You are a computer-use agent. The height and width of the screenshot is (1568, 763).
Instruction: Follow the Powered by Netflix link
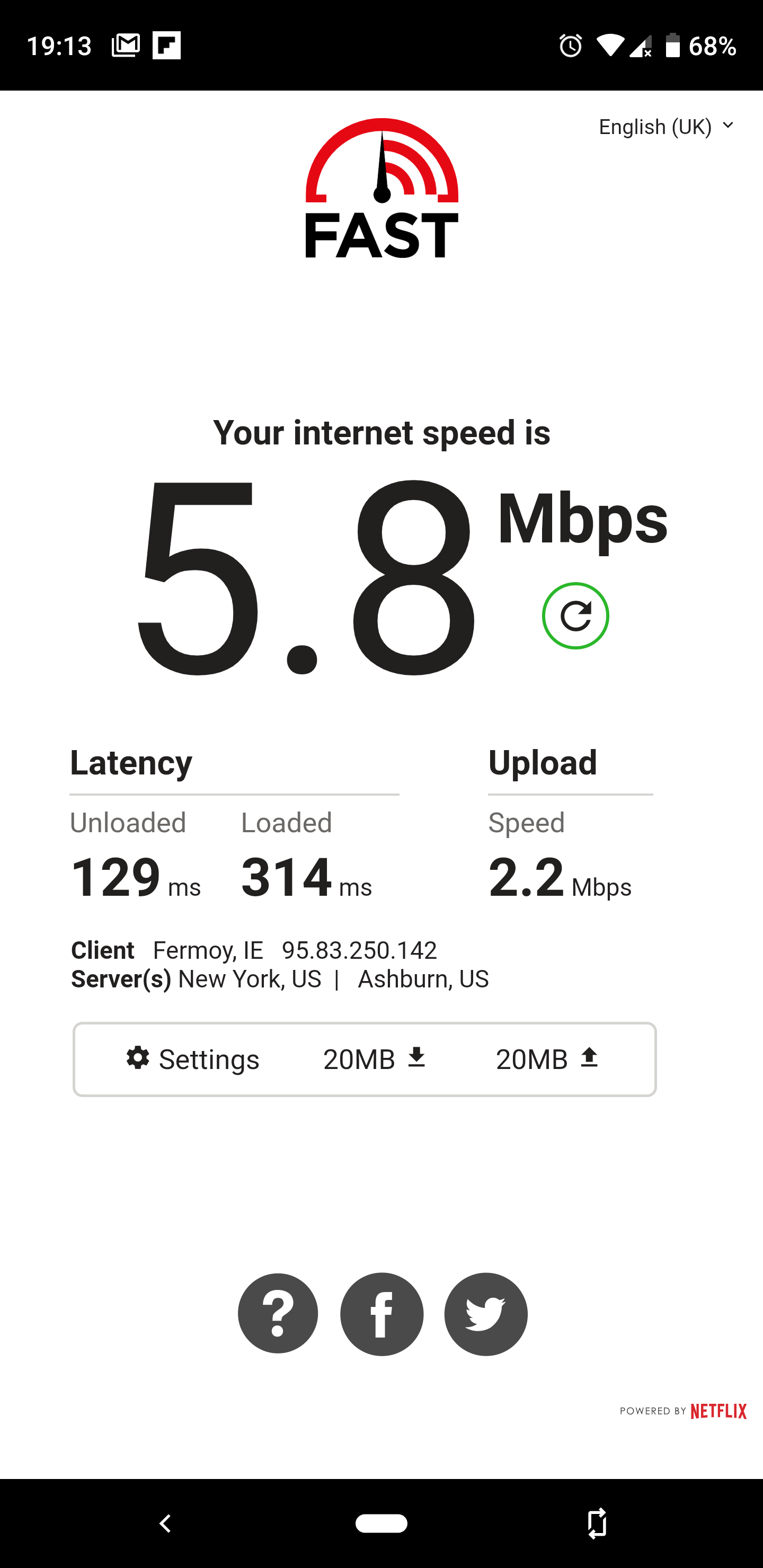point(682,1411)
